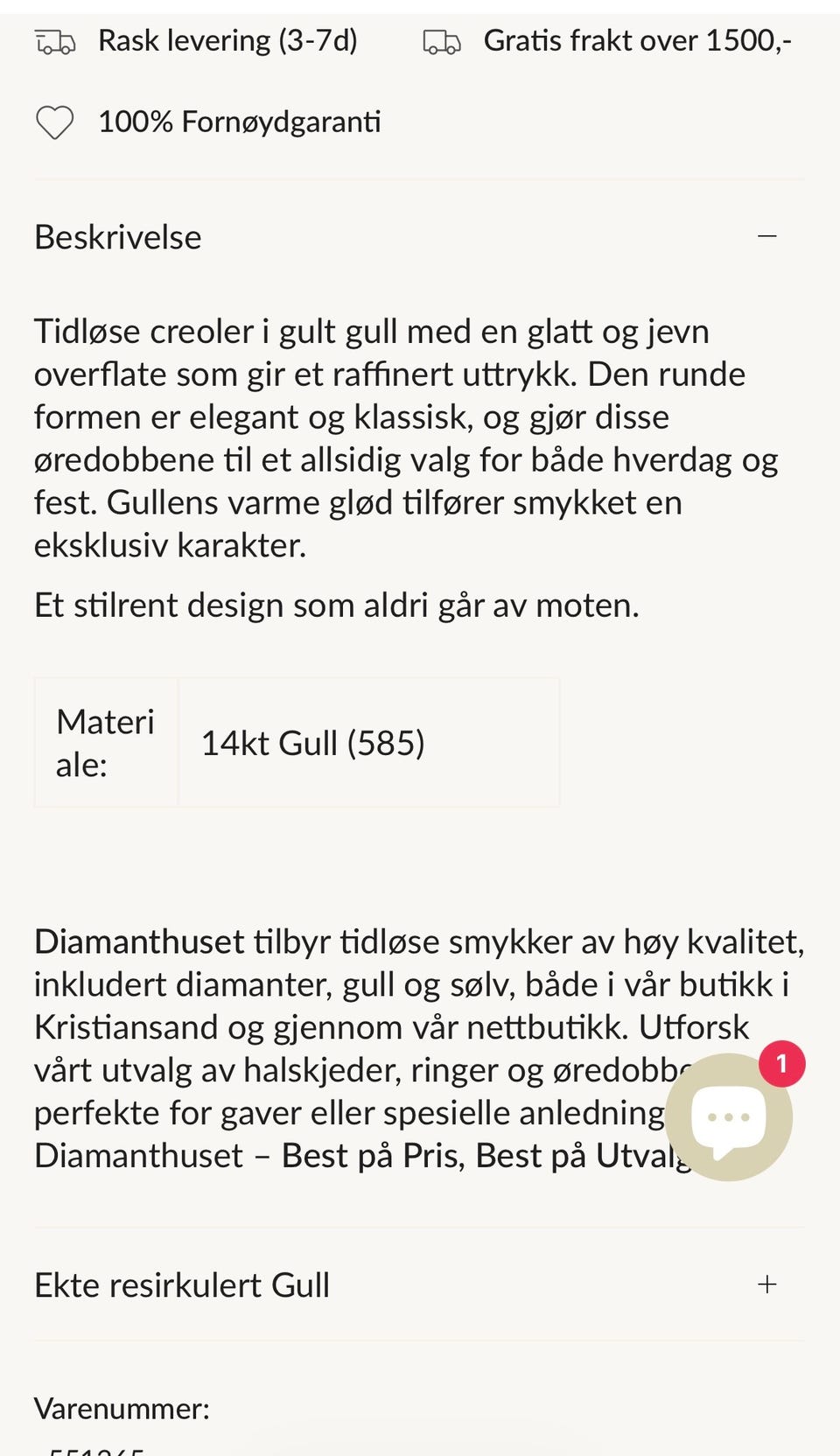Click the red notification badge on chat
Screen dimensions: 840x1456
click(781, 1065)
